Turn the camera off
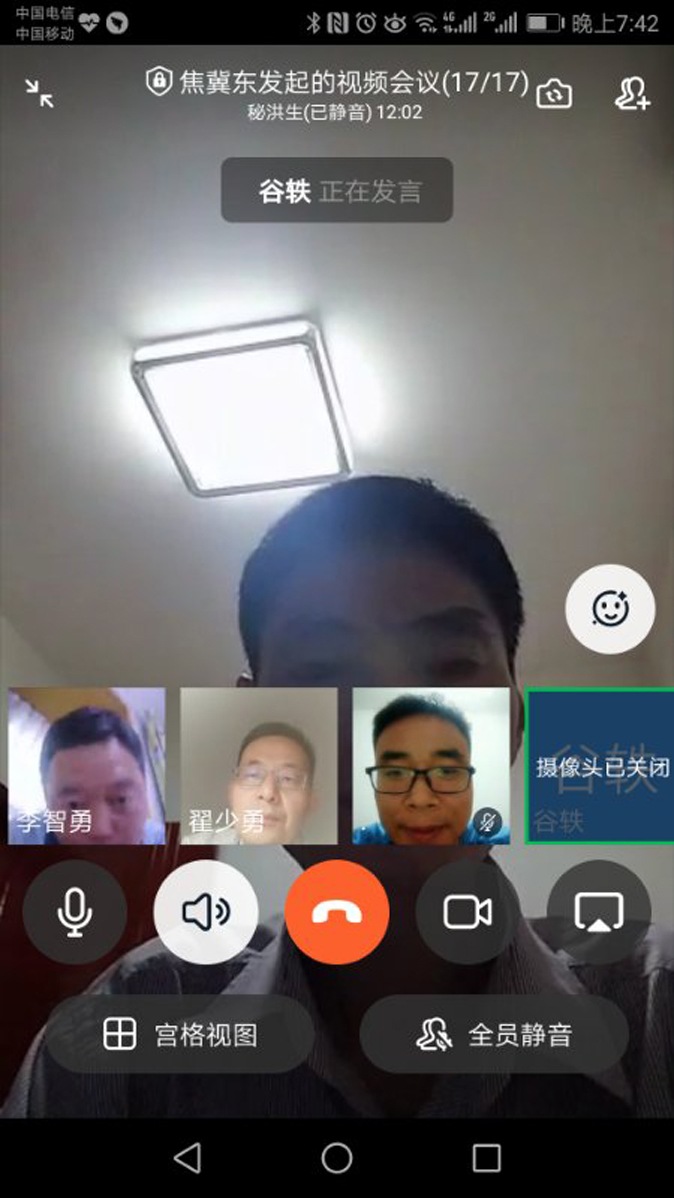This screenshot has height=1198, width=674. [468, 912]
